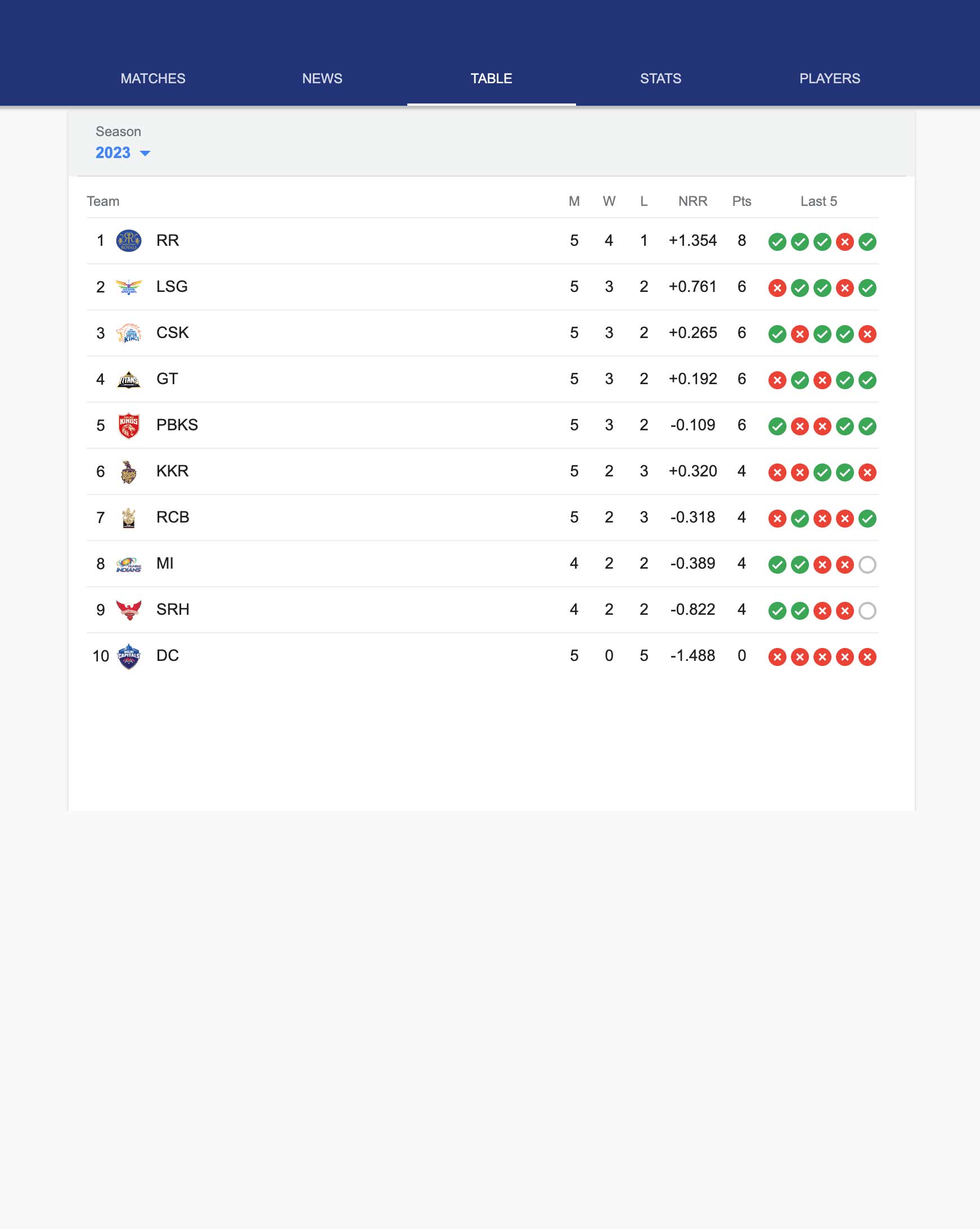Image resolution: width=980 pixels, height=1229 pixels.
Task: Click RR's most recent win indicator
Action: (x=867, y=241)
